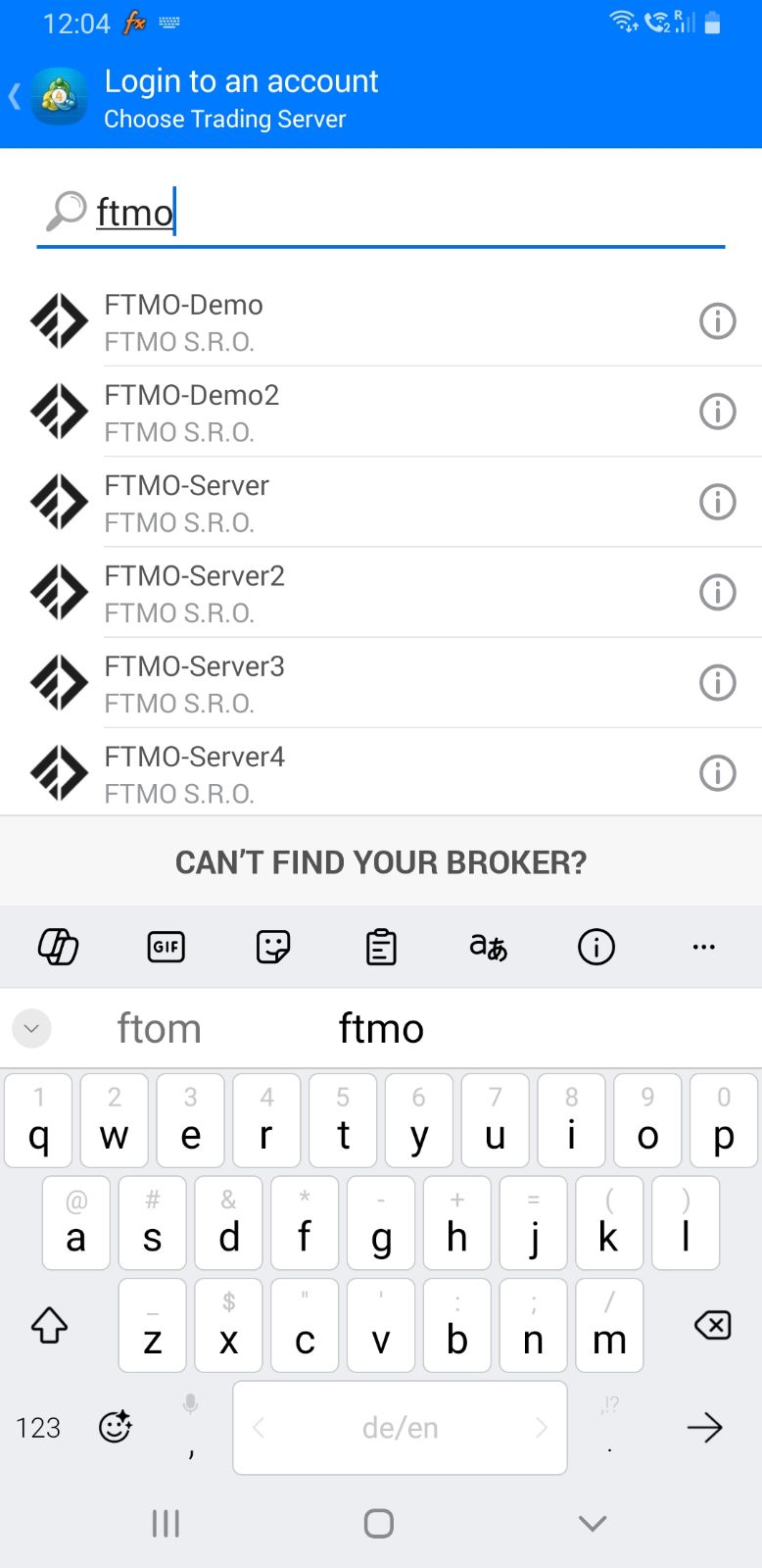This screenshot has height=1568, width=762.
Task: Hide the keyboard with the down chevron
Action: pos(593,1523)
